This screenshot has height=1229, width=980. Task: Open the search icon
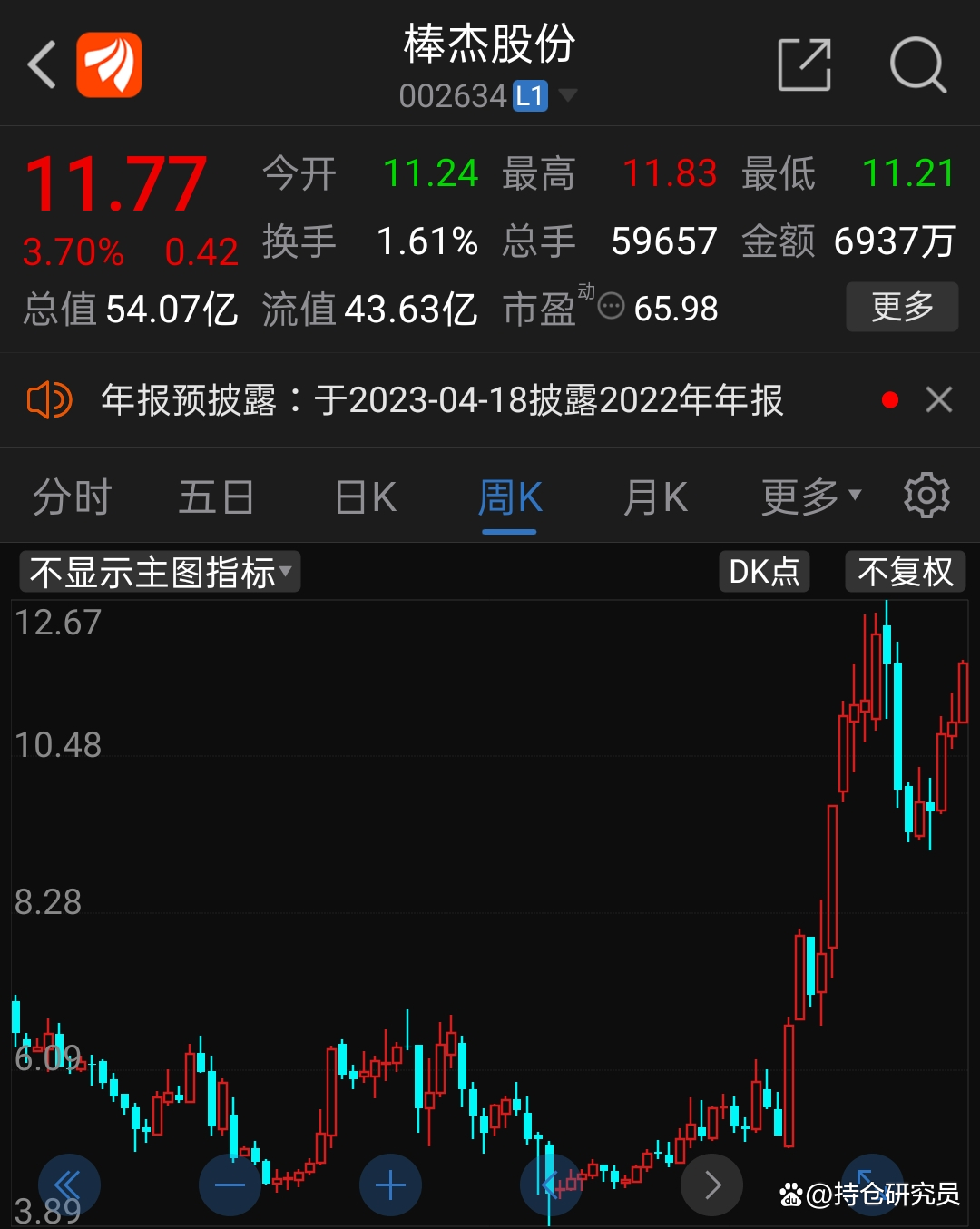(x=918, y=64)
